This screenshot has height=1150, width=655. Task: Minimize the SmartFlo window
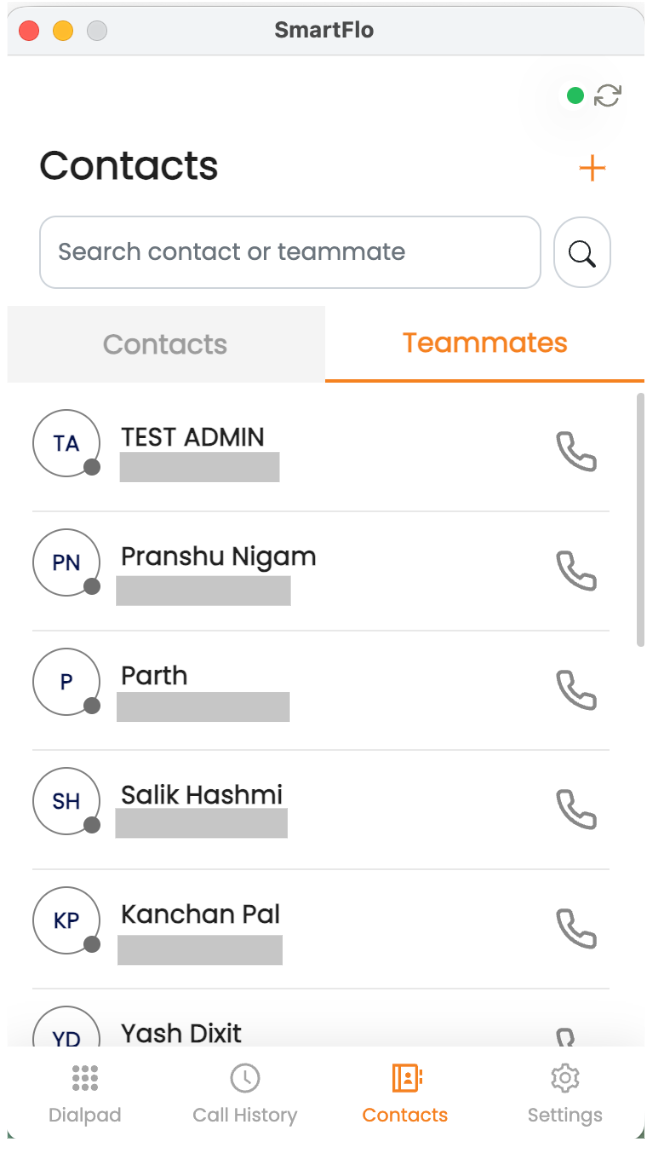(63, 30)
